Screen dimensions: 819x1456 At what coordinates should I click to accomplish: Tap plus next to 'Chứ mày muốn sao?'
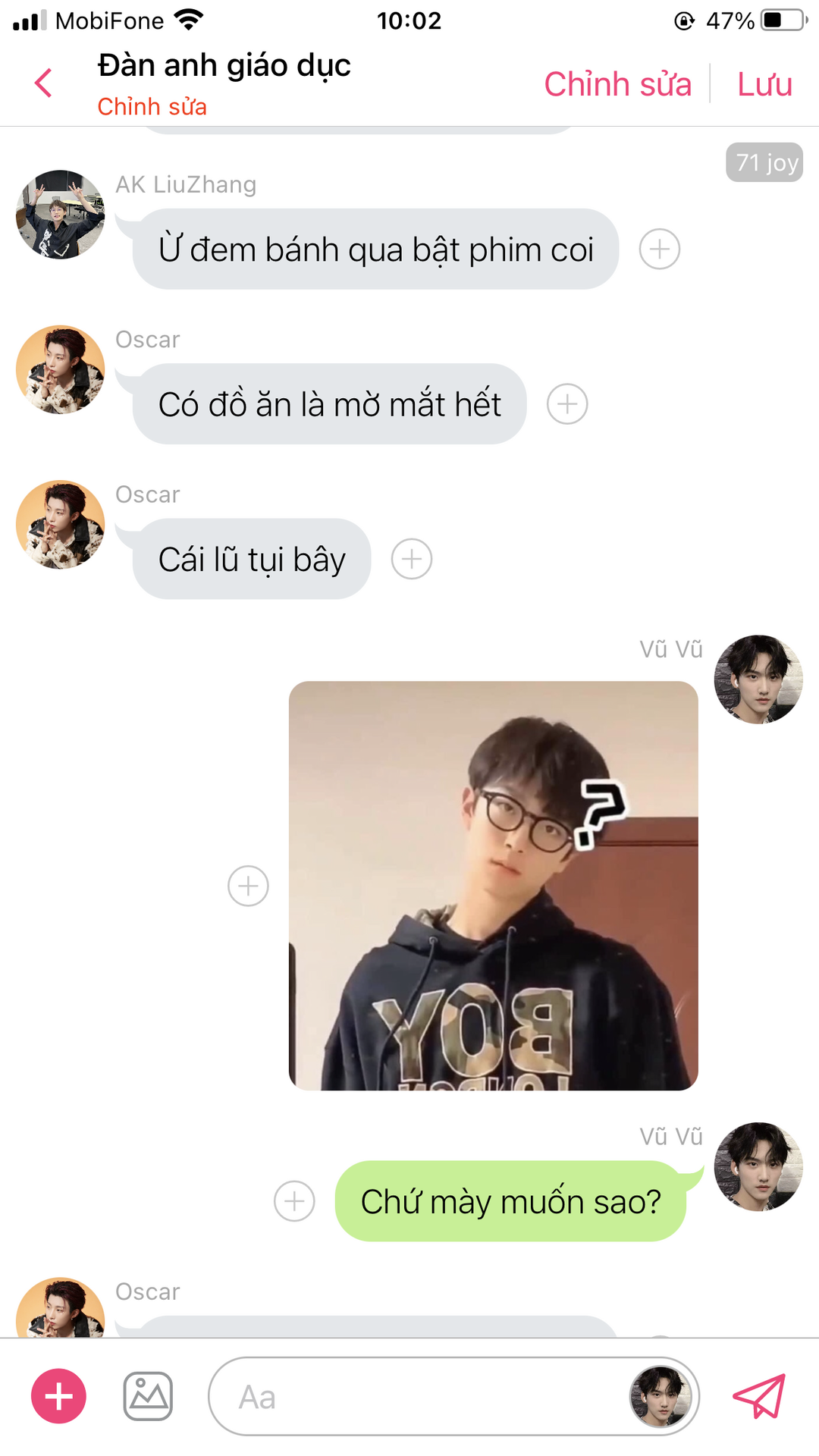point(294,1201)
